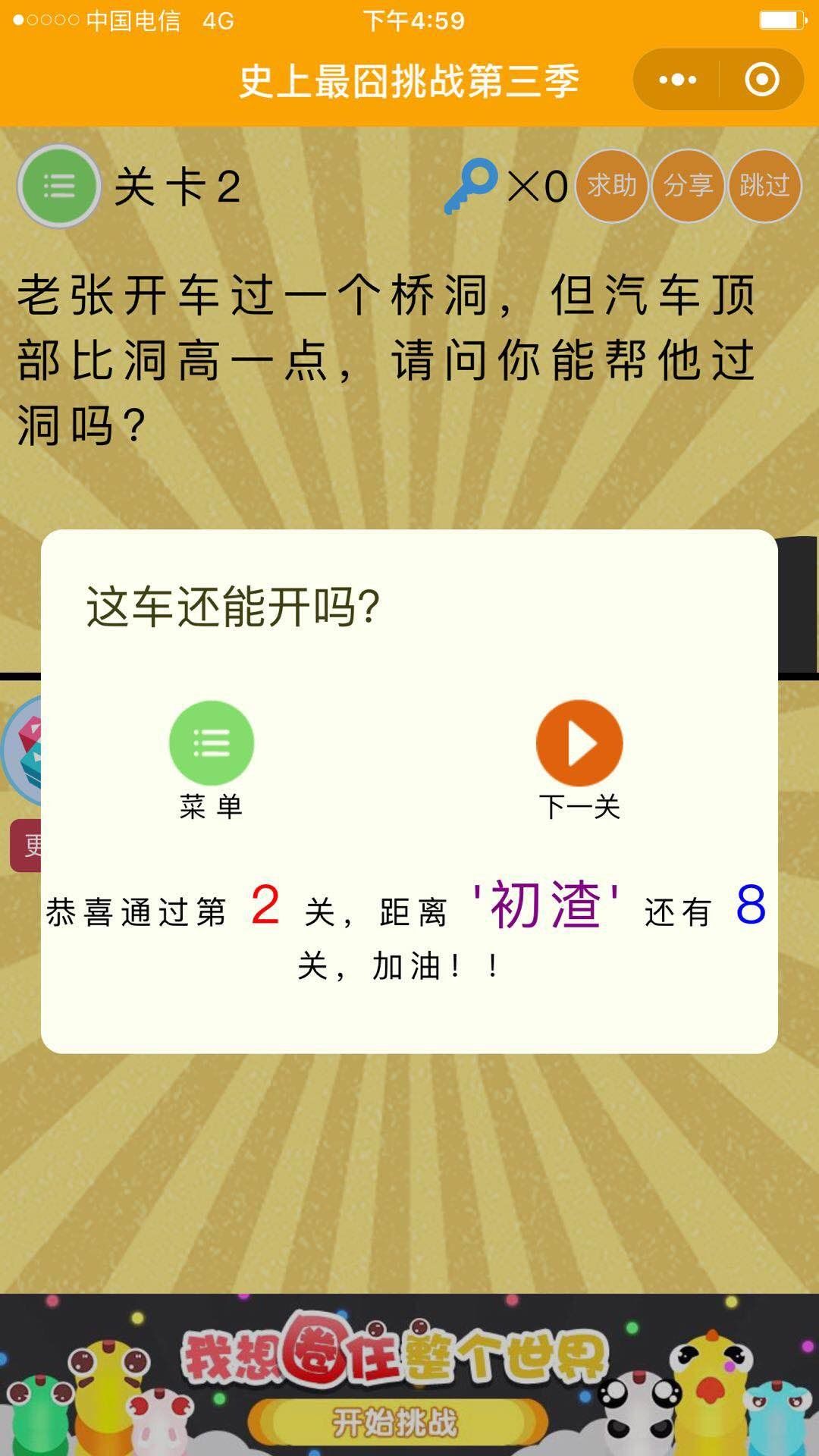This screenshot has height=1456, width=819.
Task: Skip this level with 跳过
Action: coord(764,186)
